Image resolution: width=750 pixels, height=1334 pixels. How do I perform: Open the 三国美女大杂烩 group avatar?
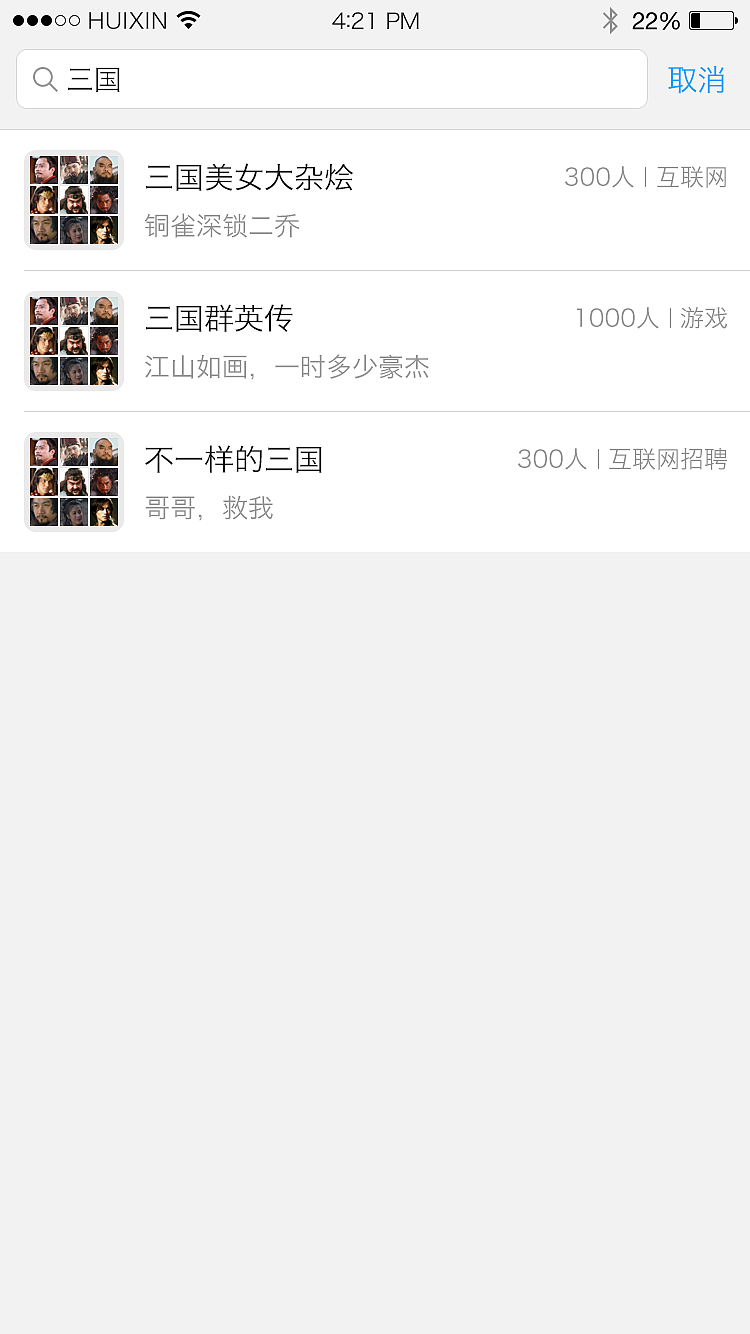point(74,199)
